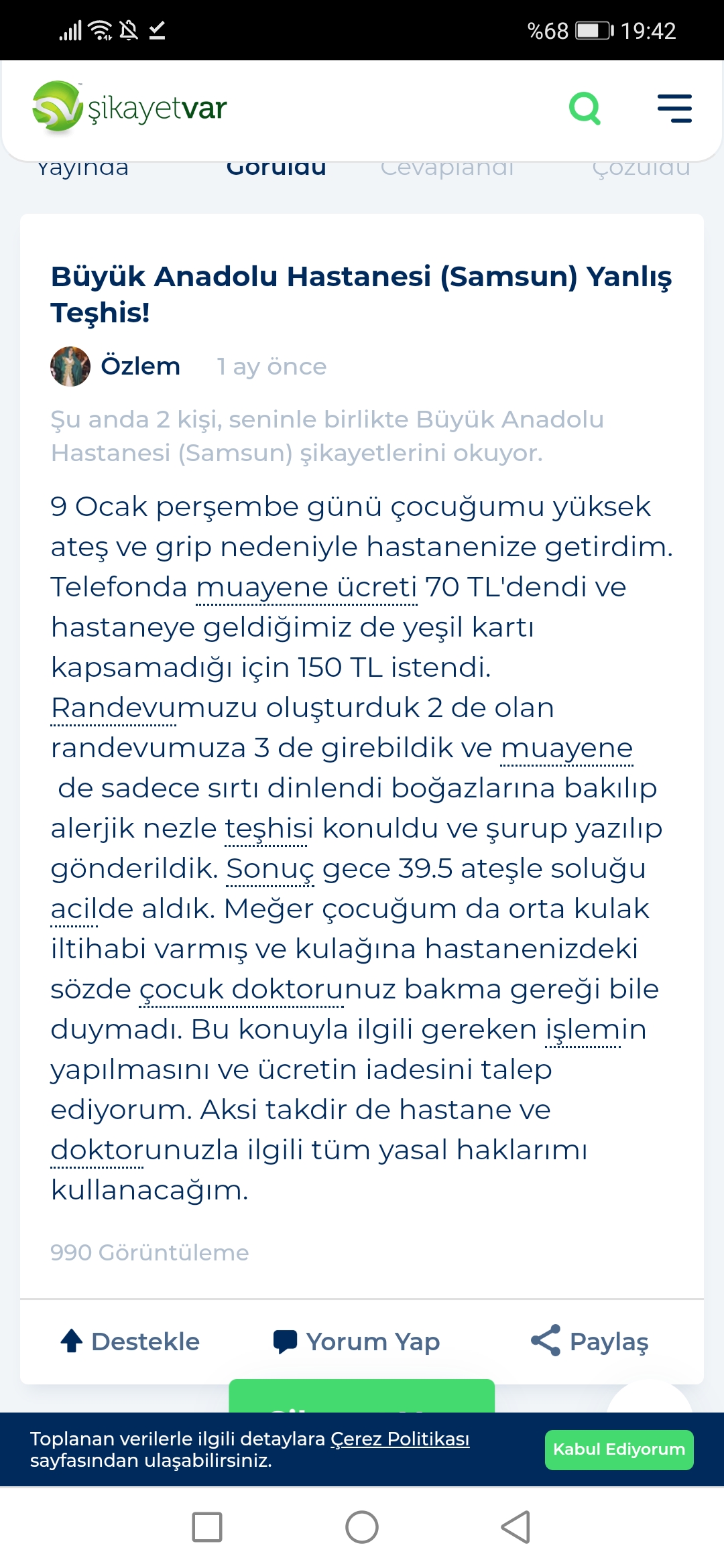The image size is (724, 1568).
Task: Accept cookies with Kabul Ediyorum
Action: 619,1449
